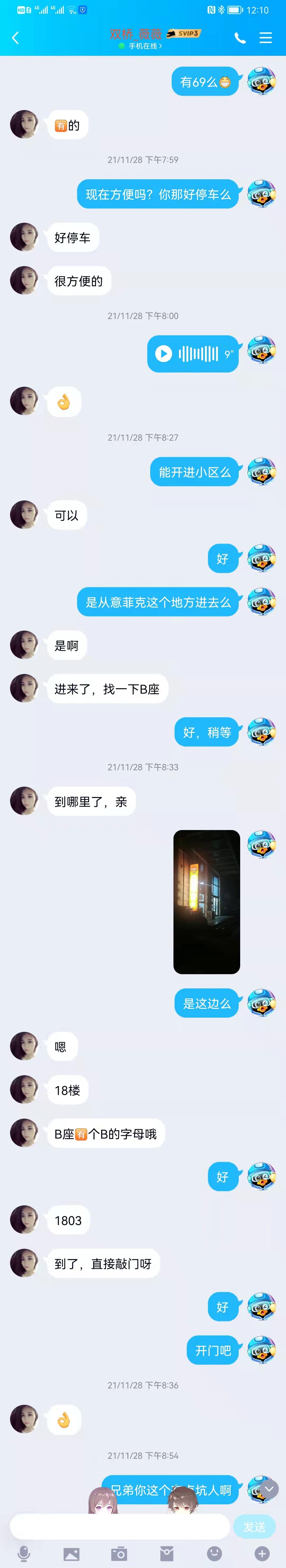
Task: Jump to the latest messages
Action: (x=269, y=1488)
